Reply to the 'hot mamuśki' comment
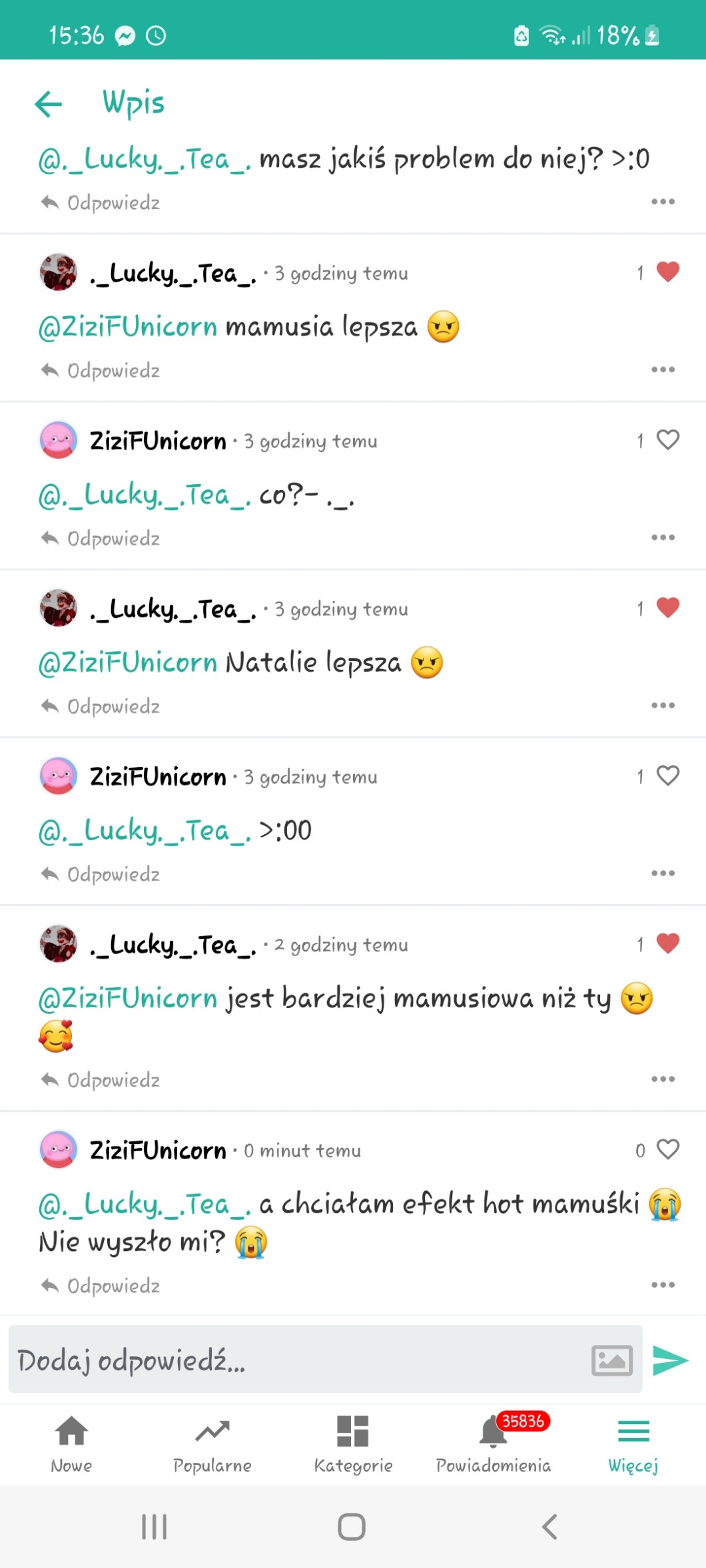Screen dimensions: 706x1568 point(101,1286)
